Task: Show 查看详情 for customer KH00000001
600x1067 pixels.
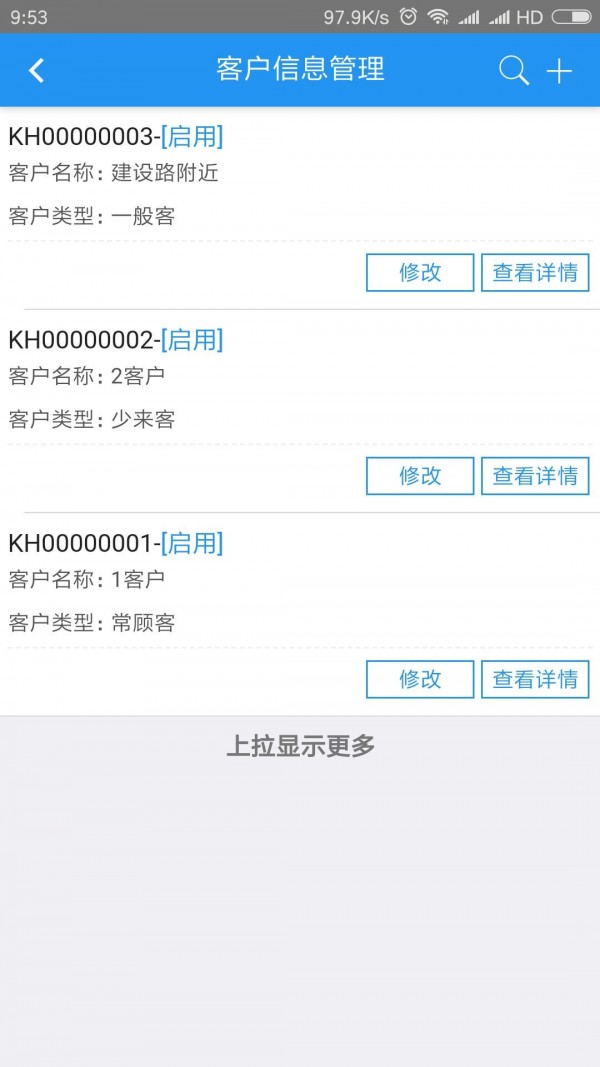Action: 535,679
